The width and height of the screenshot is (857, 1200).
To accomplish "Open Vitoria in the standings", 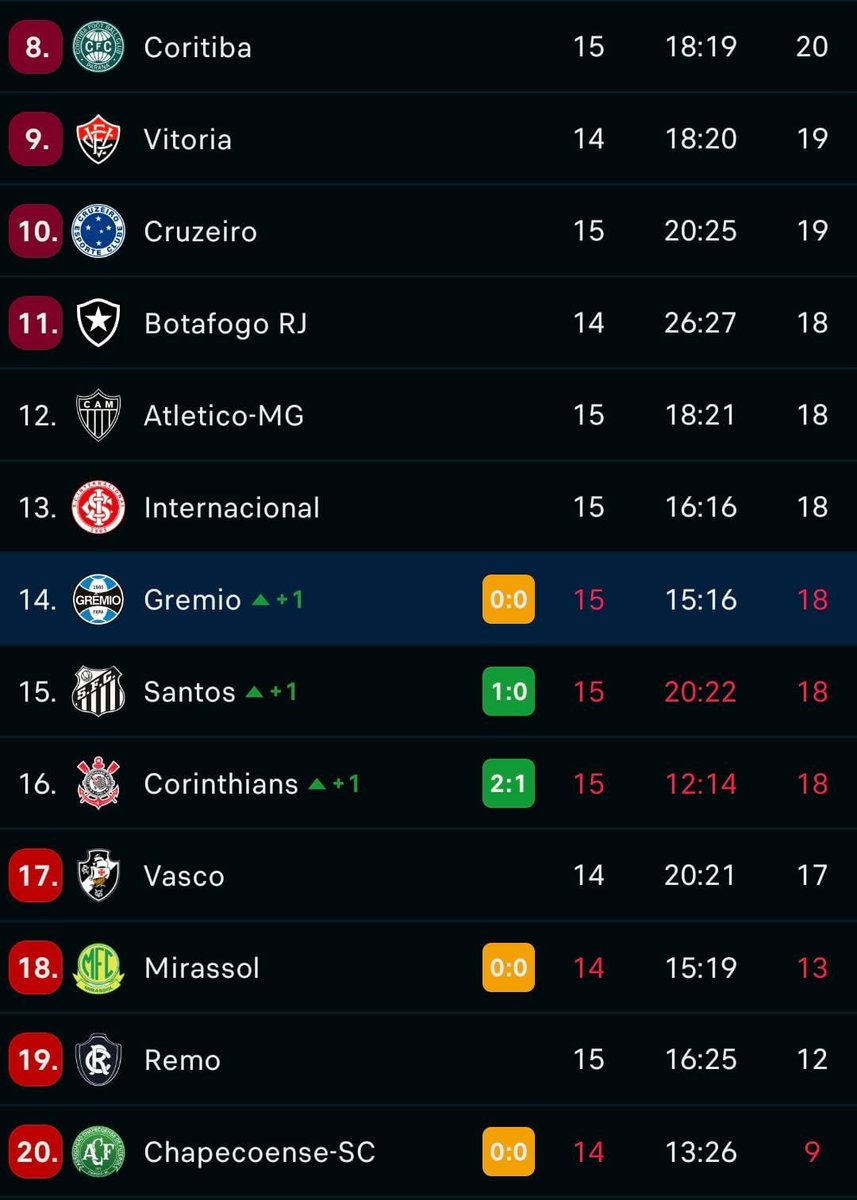I will click(428, 139).
